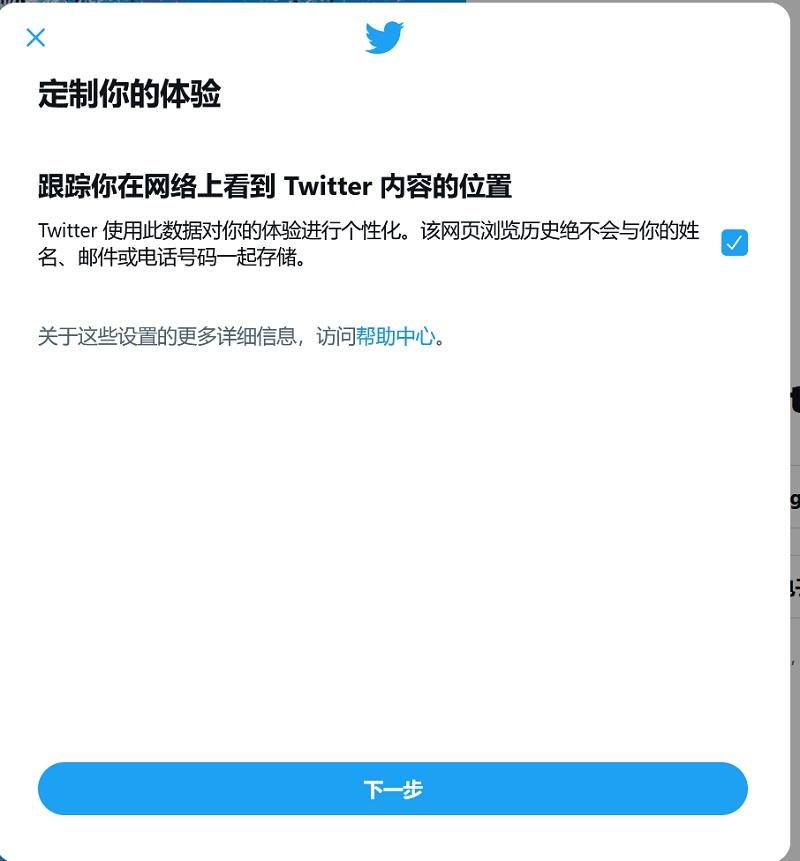Close the customize experience dialog

click(36, 38)
